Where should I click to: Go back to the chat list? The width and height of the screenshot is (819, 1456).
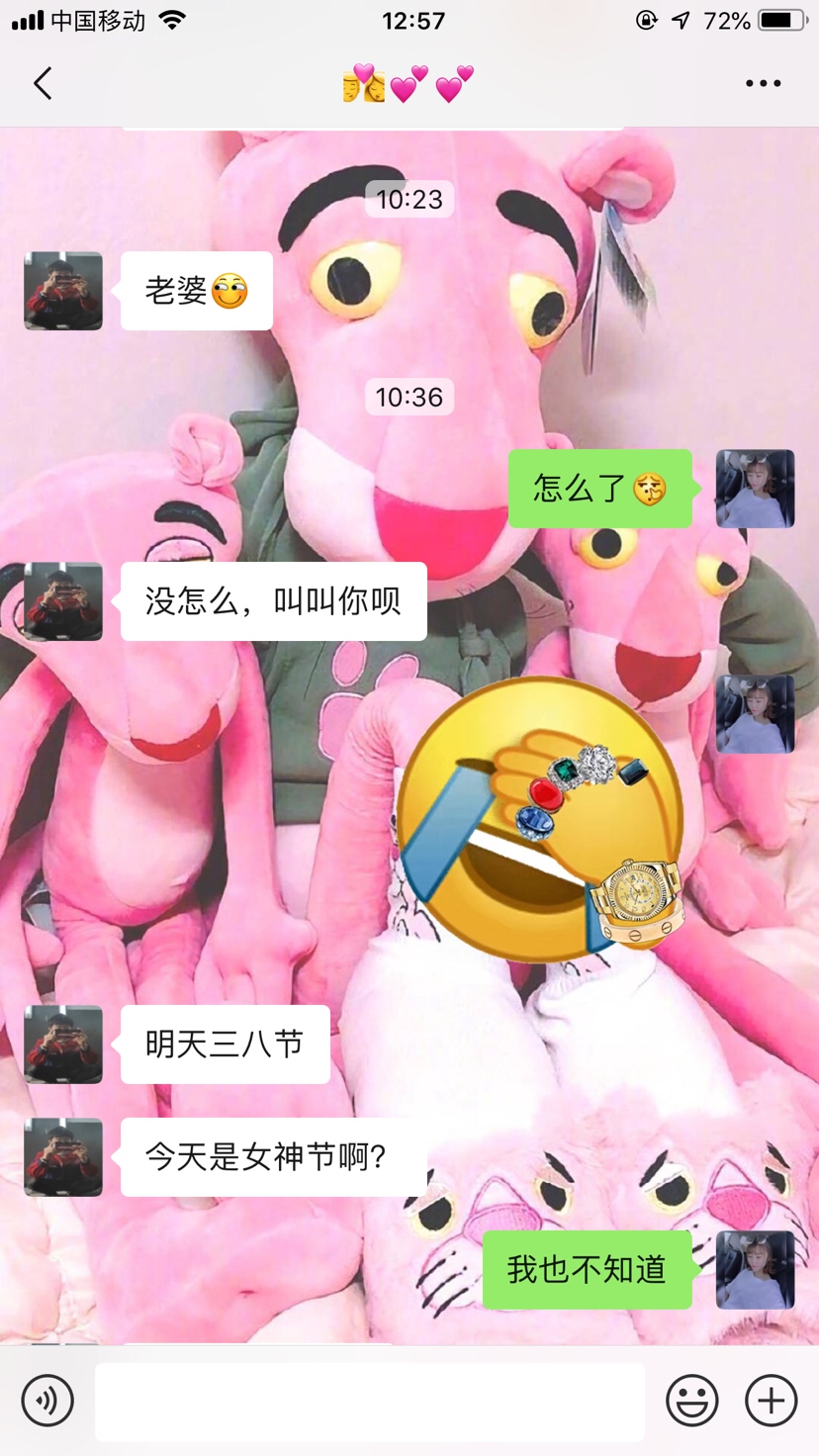(x=43, y=84)
